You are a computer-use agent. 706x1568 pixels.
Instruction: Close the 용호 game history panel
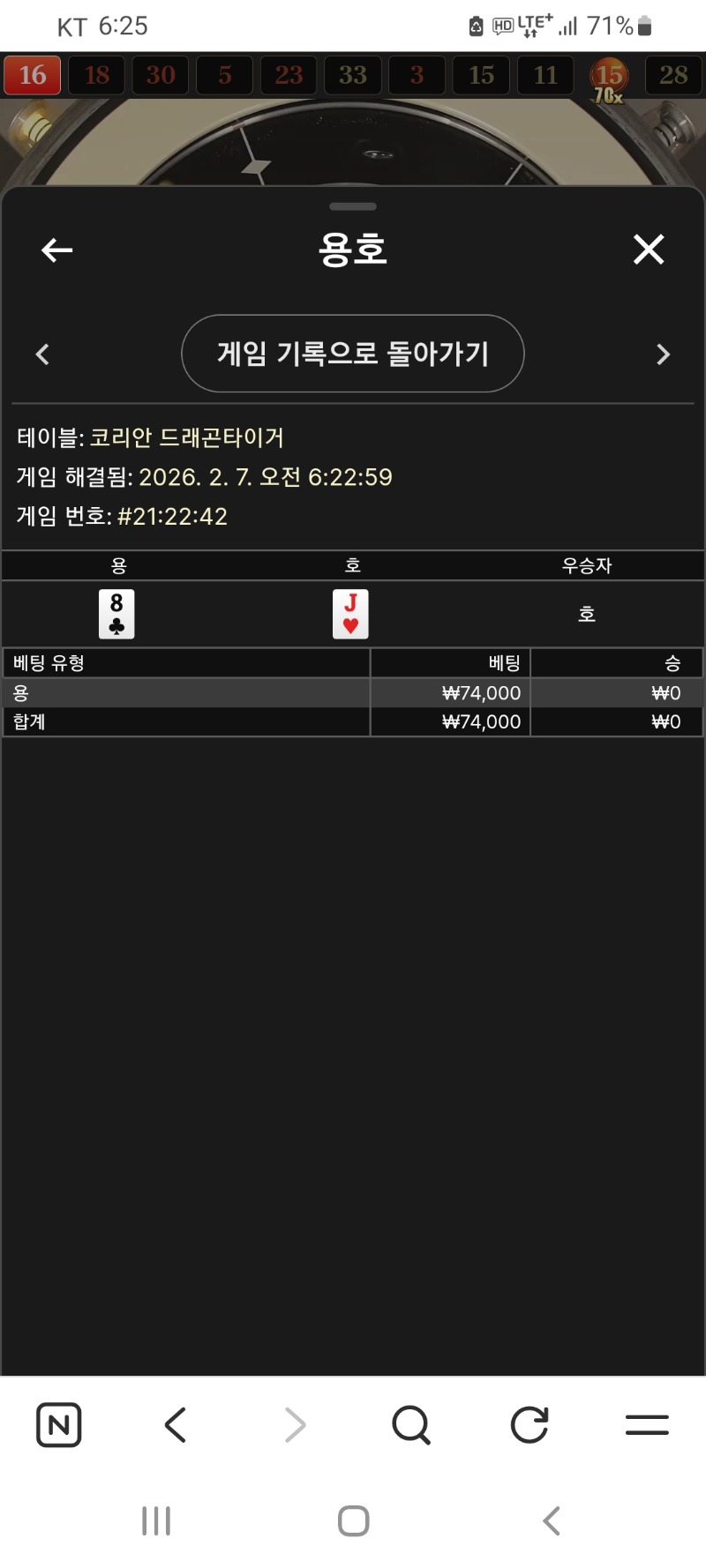point(649,250)
